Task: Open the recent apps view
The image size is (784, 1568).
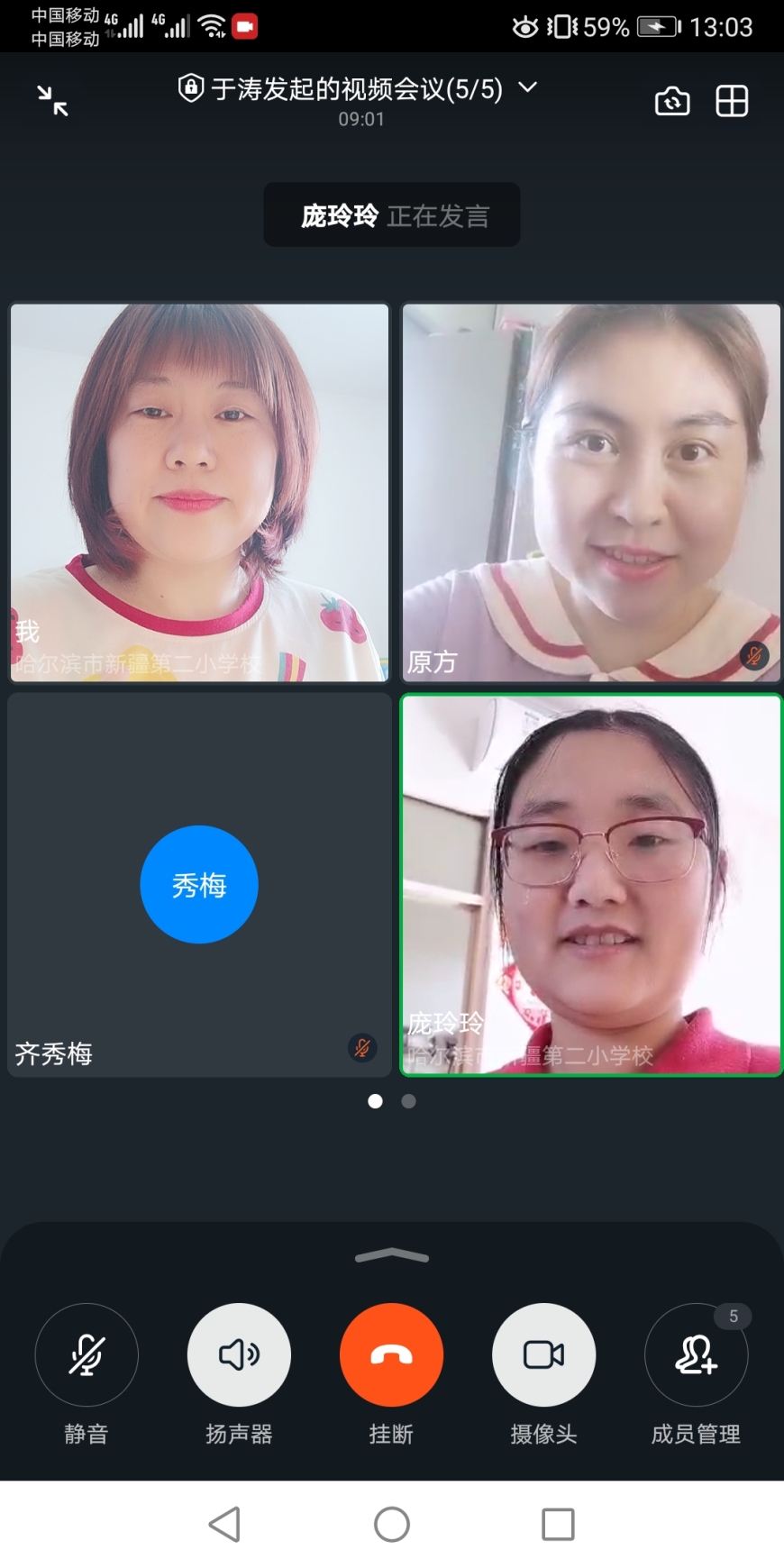Action: (558, 1525)
